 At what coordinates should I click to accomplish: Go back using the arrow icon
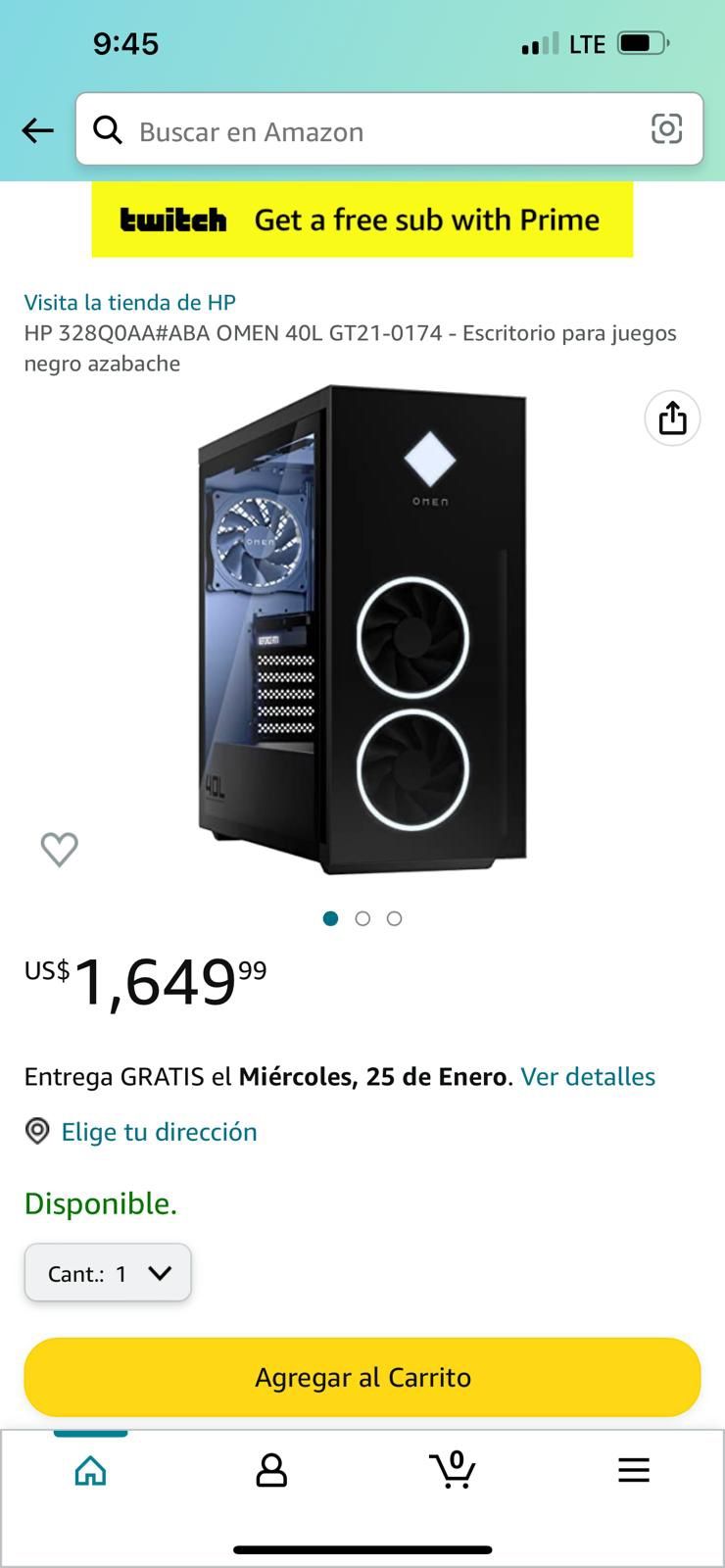coord(37,130)
